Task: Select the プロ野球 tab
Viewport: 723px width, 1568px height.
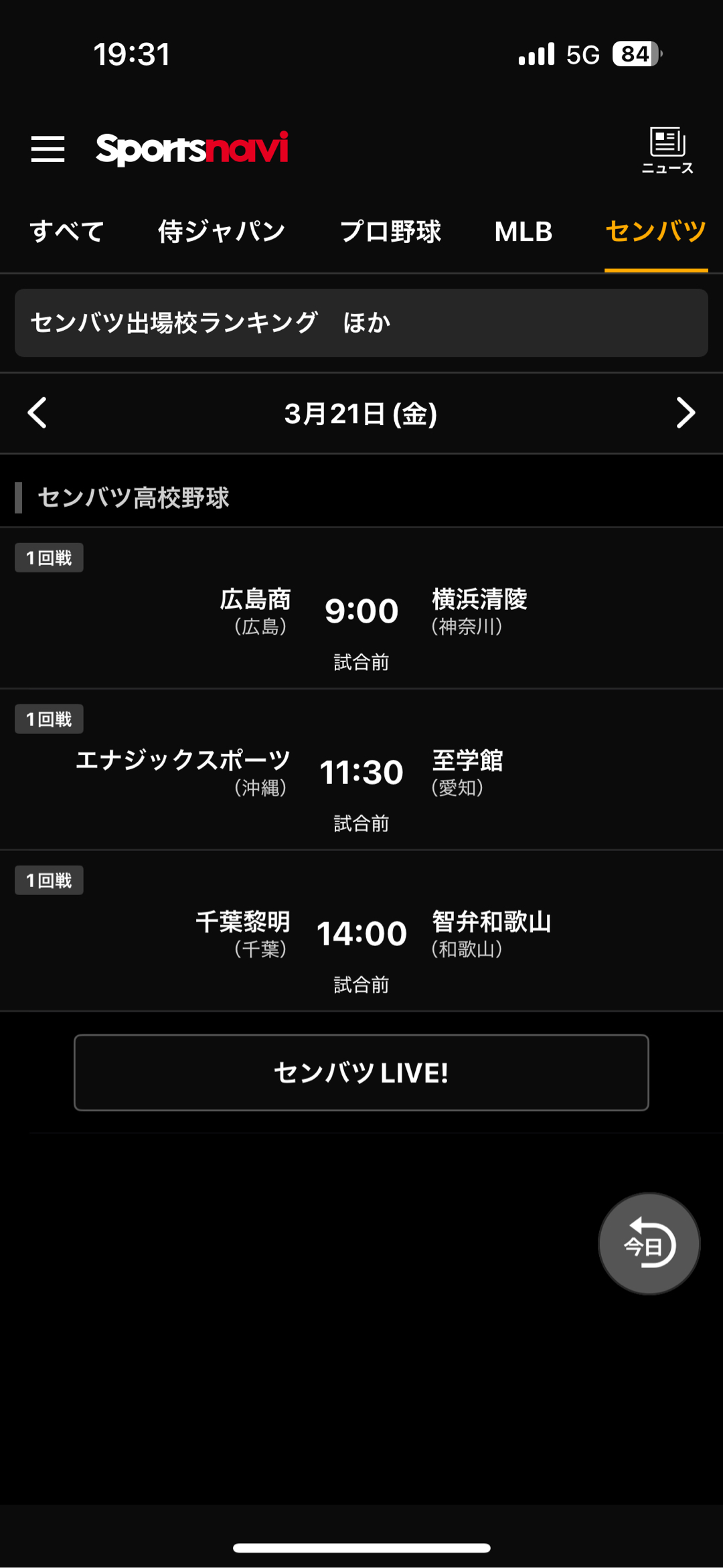Action: tap(390, 232)
